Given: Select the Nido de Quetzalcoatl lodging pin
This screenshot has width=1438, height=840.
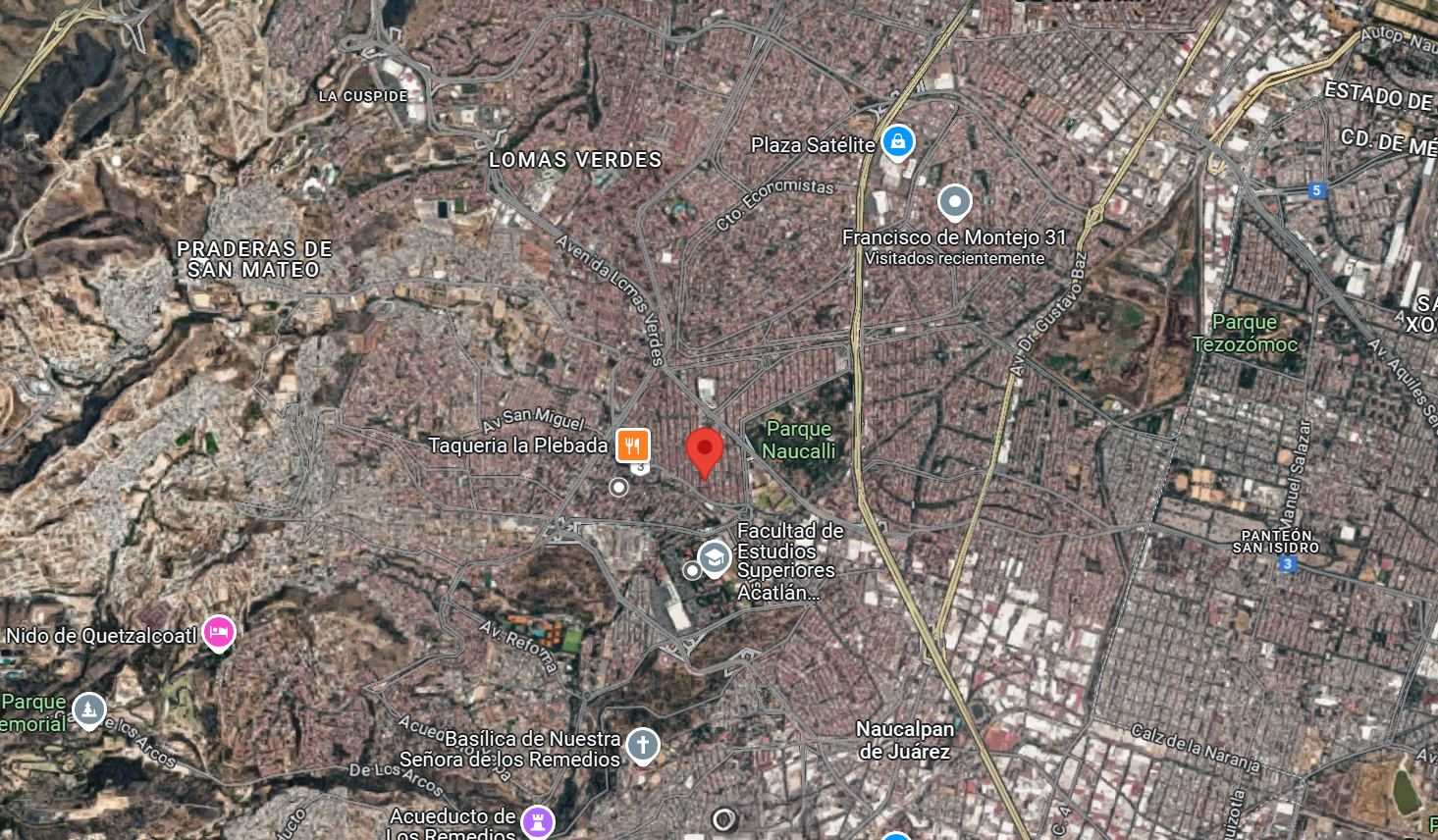Looking at the screenshot, I should point(219,634).
